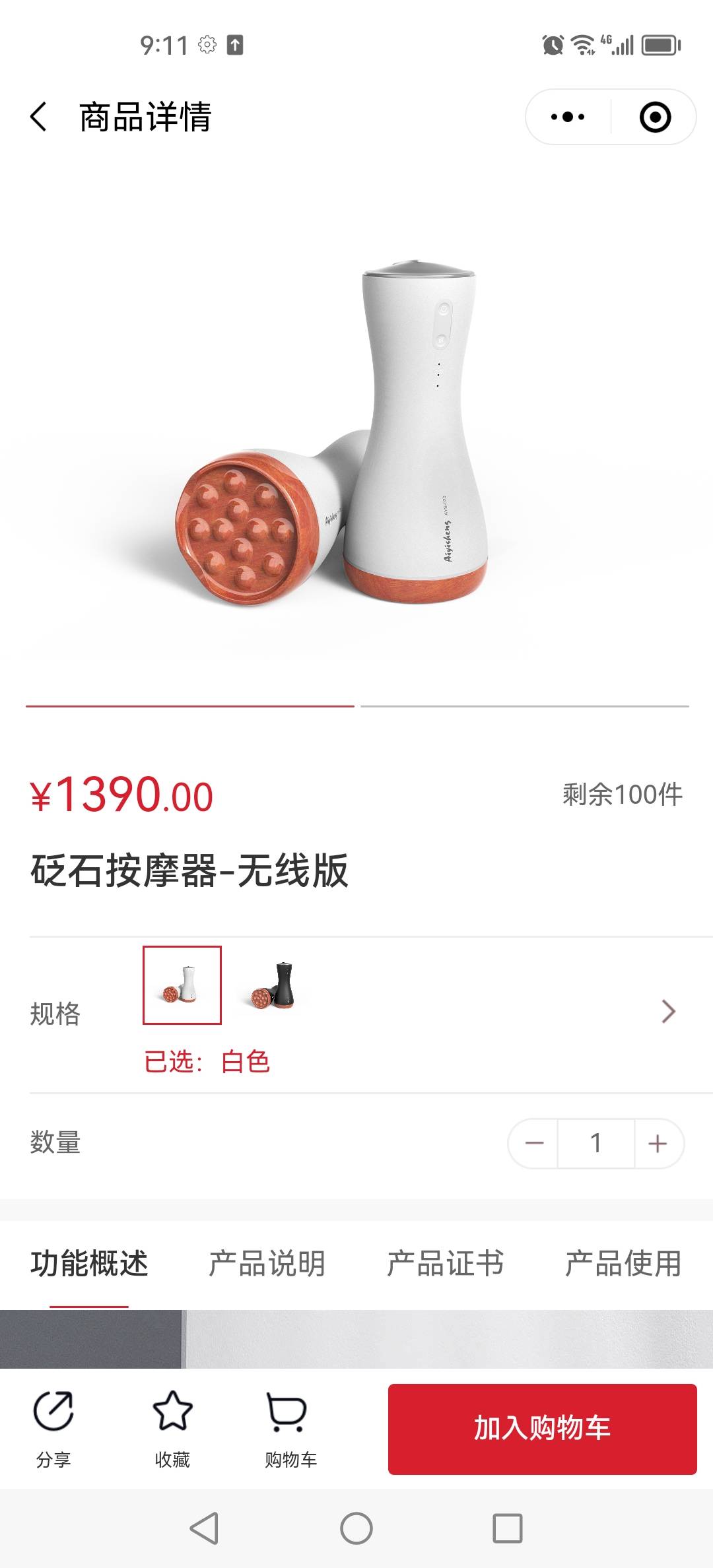The image size is (713, 1568).
Task: Tap the system home button
Action: tap(356, 1528)
